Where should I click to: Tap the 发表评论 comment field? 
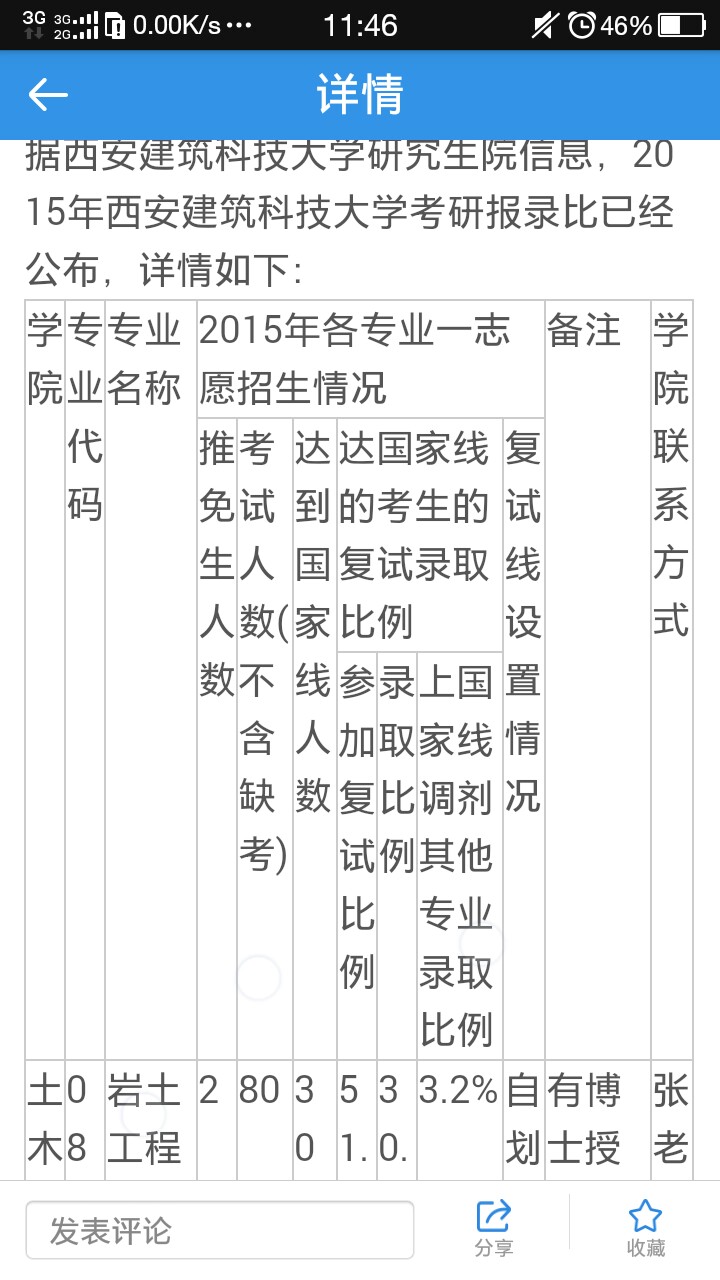click(x=220, y=1230)
